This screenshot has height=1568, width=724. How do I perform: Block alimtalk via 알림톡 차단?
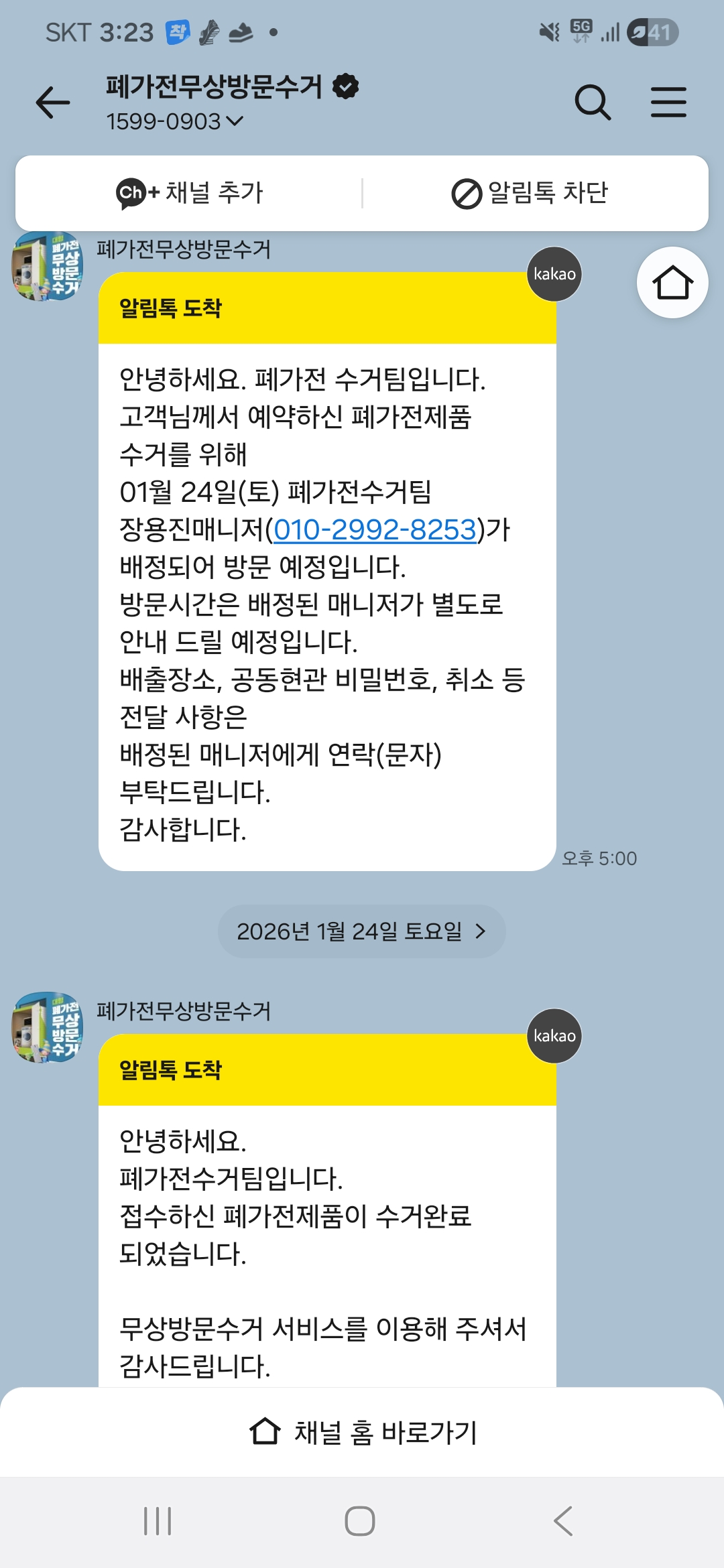click(530, 193)
